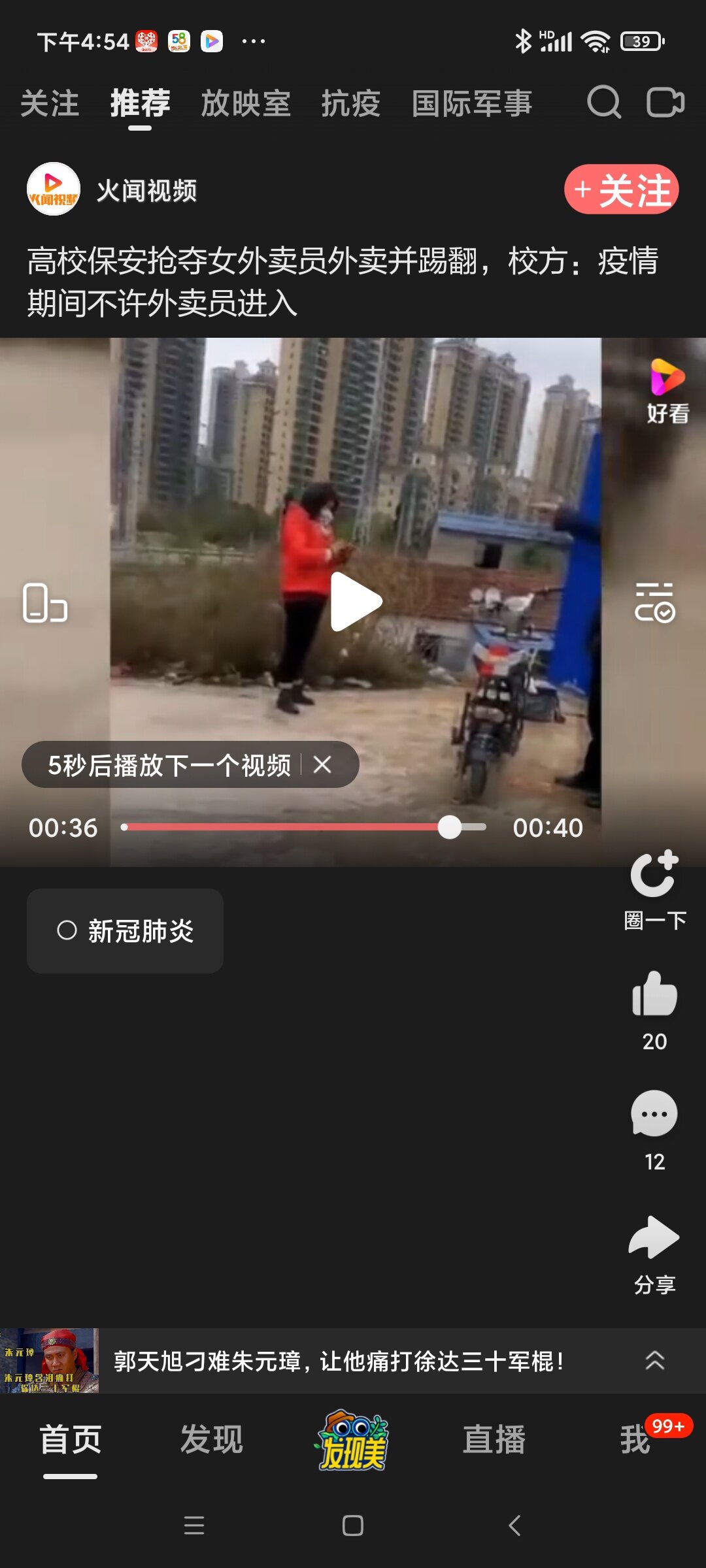Open the 火闻视频 channel avatar

pyautogui.click(x=54, y=189)
